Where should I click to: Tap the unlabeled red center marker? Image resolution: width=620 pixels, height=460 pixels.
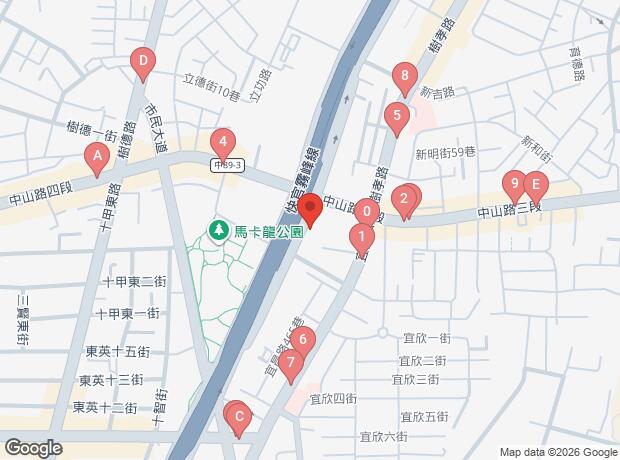coord(310,208)
